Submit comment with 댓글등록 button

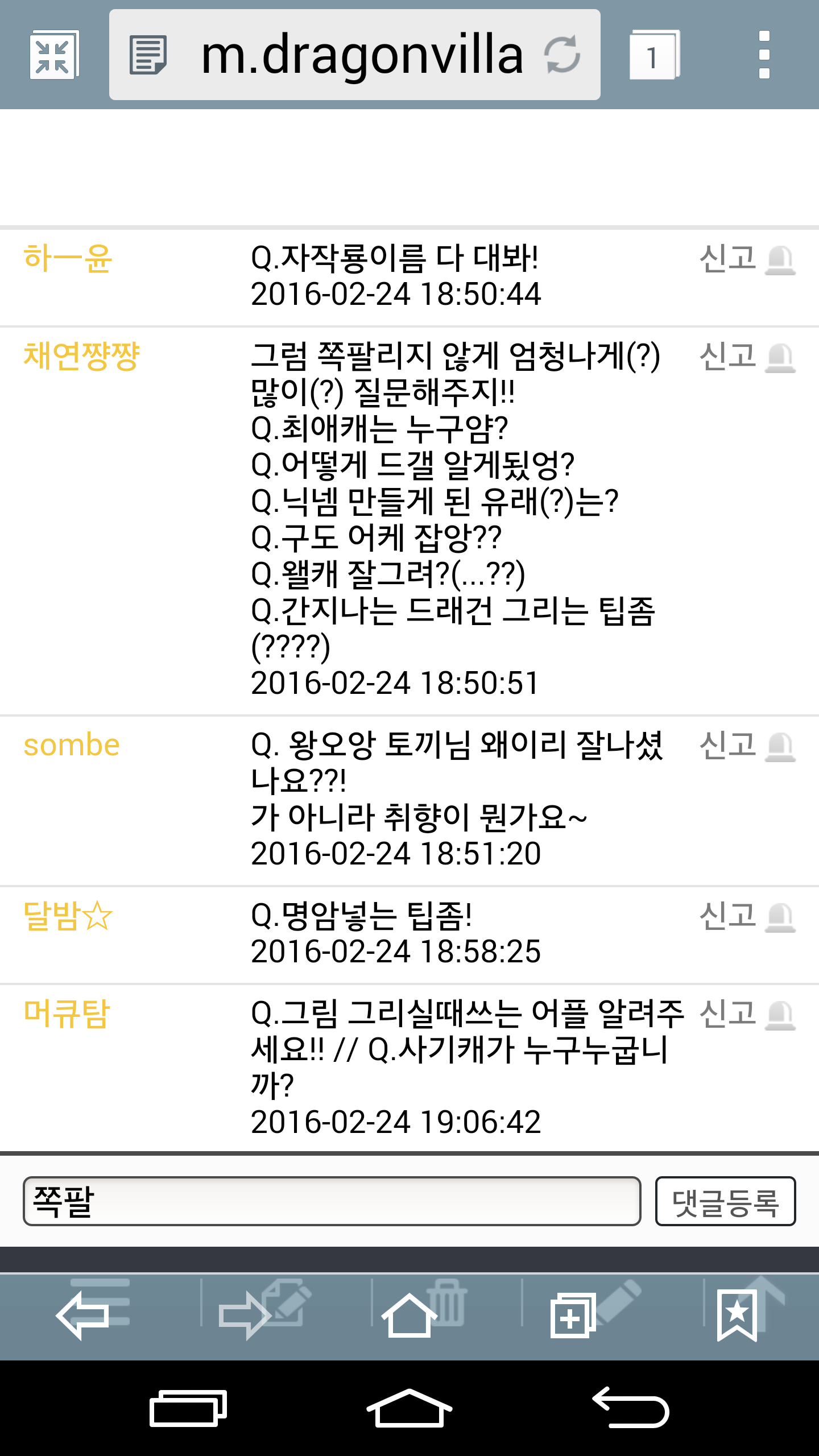tap(725, 1201)
